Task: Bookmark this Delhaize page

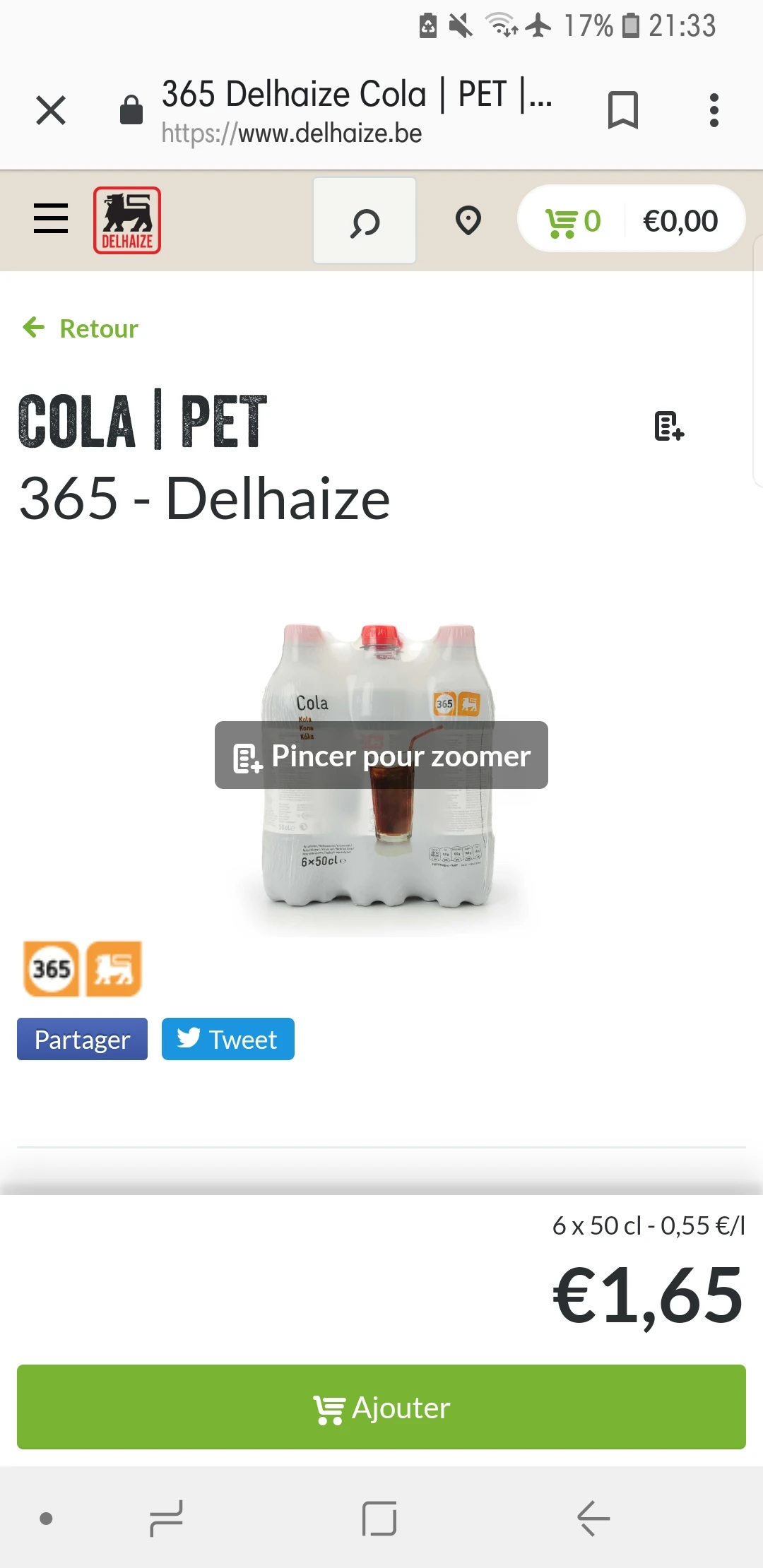Action: pyautogui.click(x=622, y=110)
